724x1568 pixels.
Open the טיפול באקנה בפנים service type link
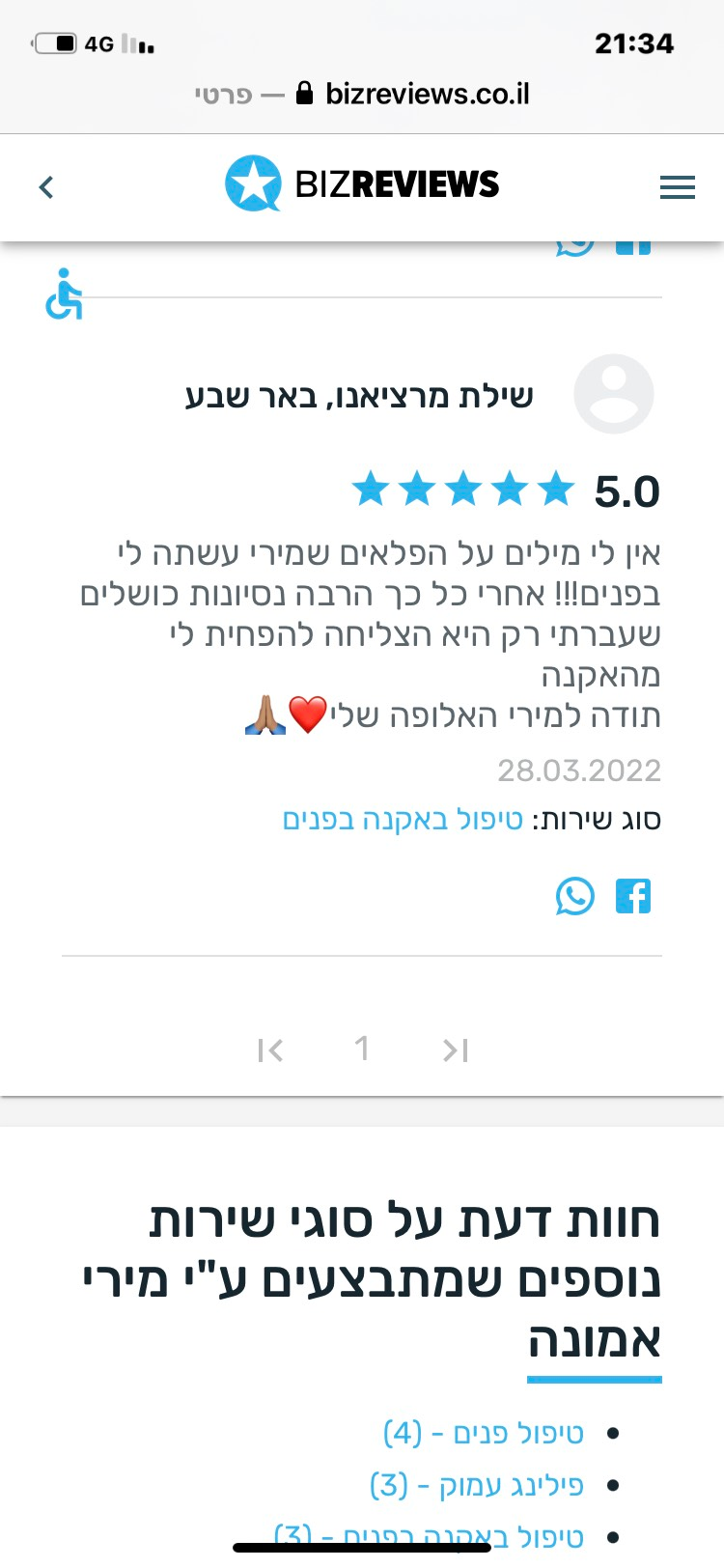click(x=403, y=820)
